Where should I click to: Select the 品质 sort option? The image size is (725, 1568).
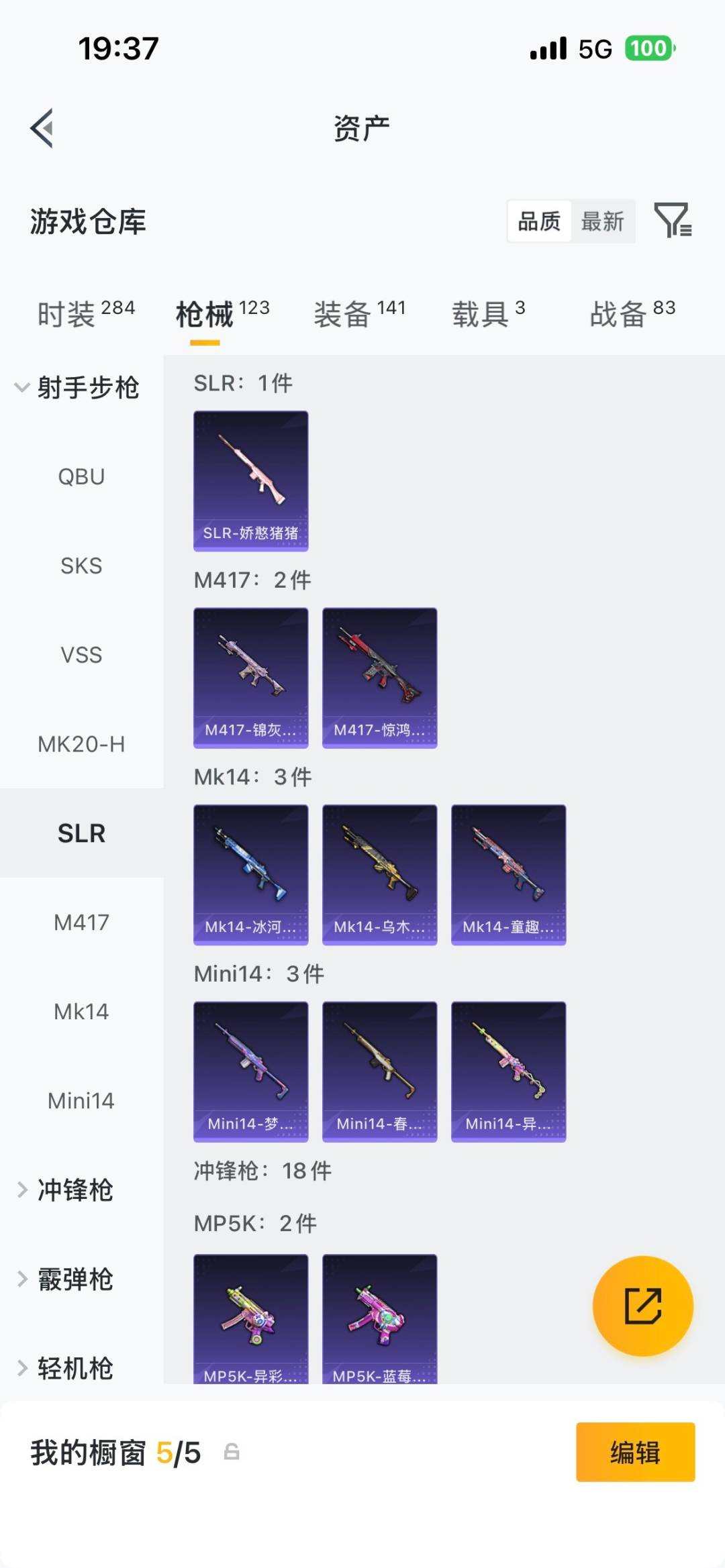(x=539, y=221)
